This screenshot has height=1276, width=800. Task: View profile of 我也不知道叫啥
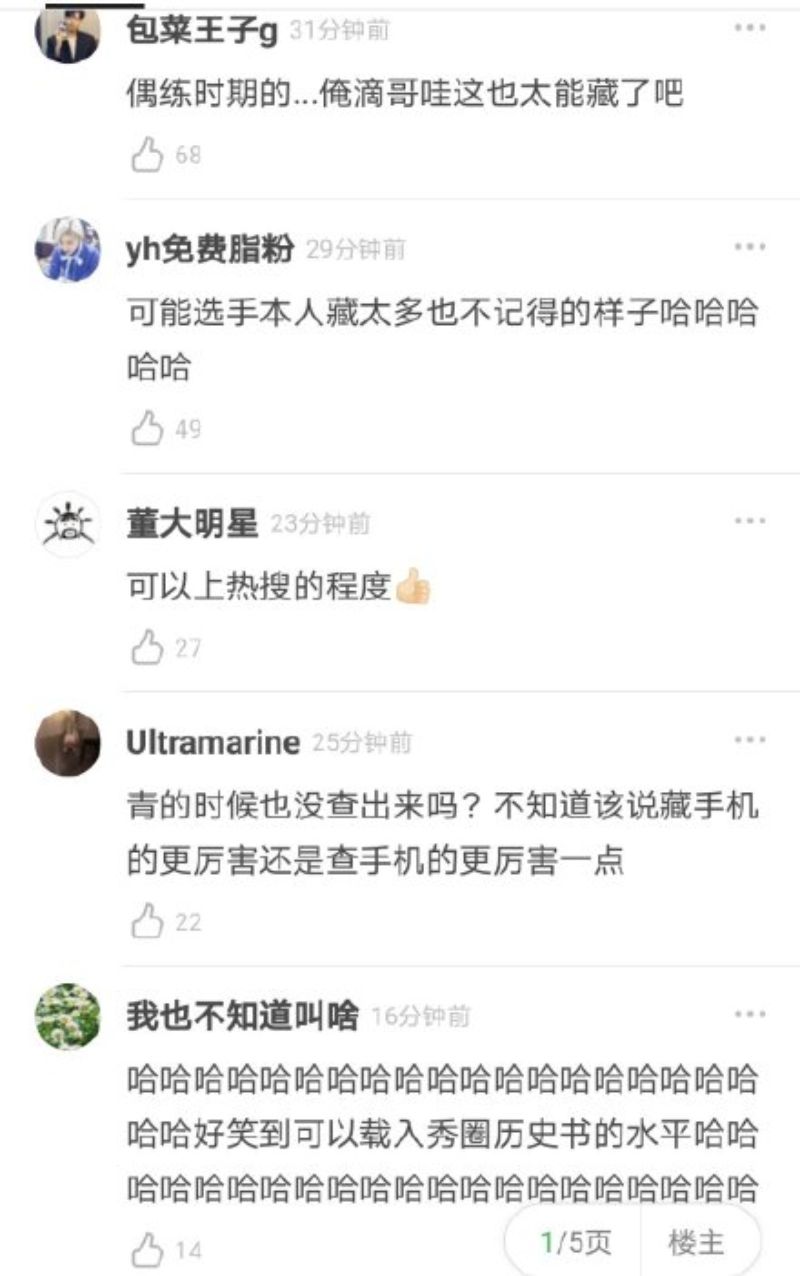[67, 1017]
